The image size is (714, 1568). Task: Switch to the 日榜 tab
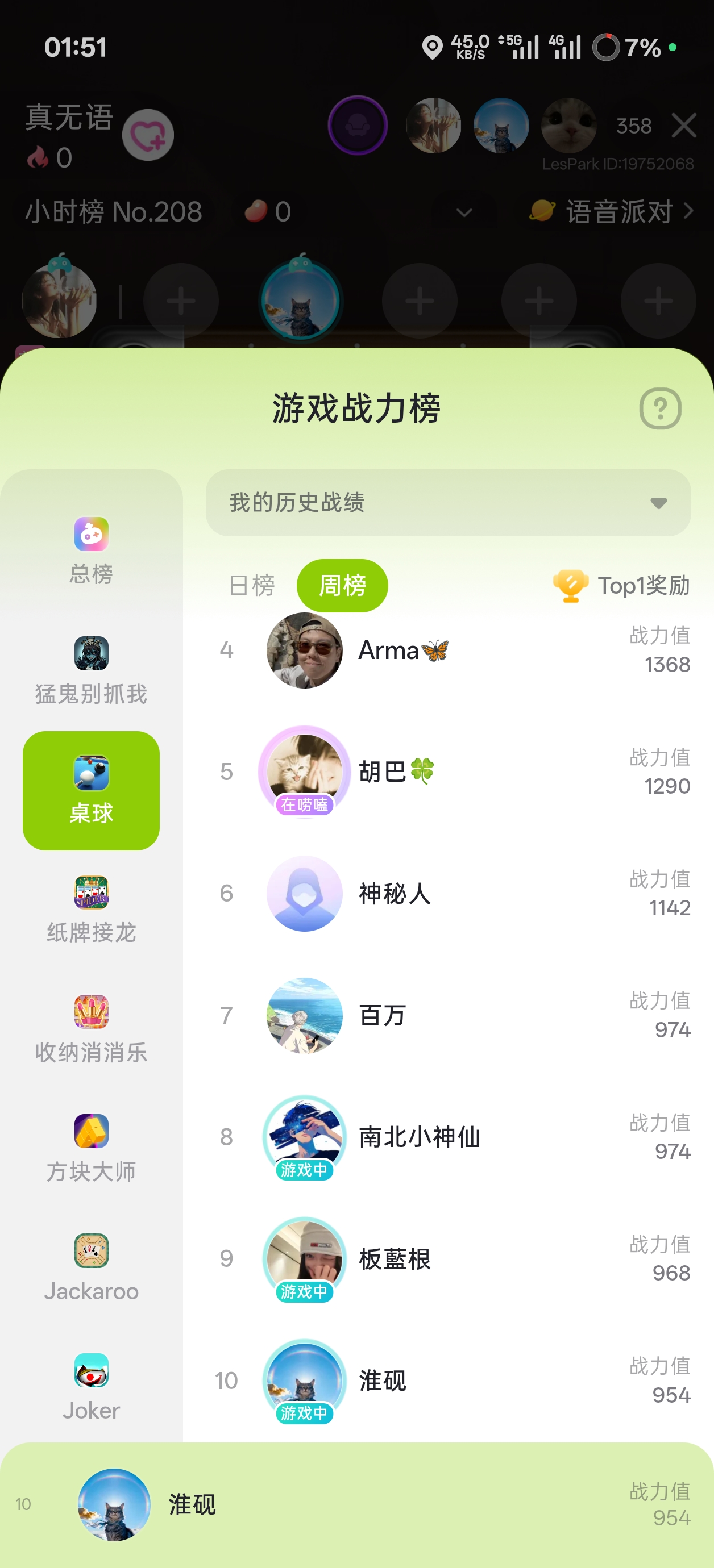click(x=252, y=586)
